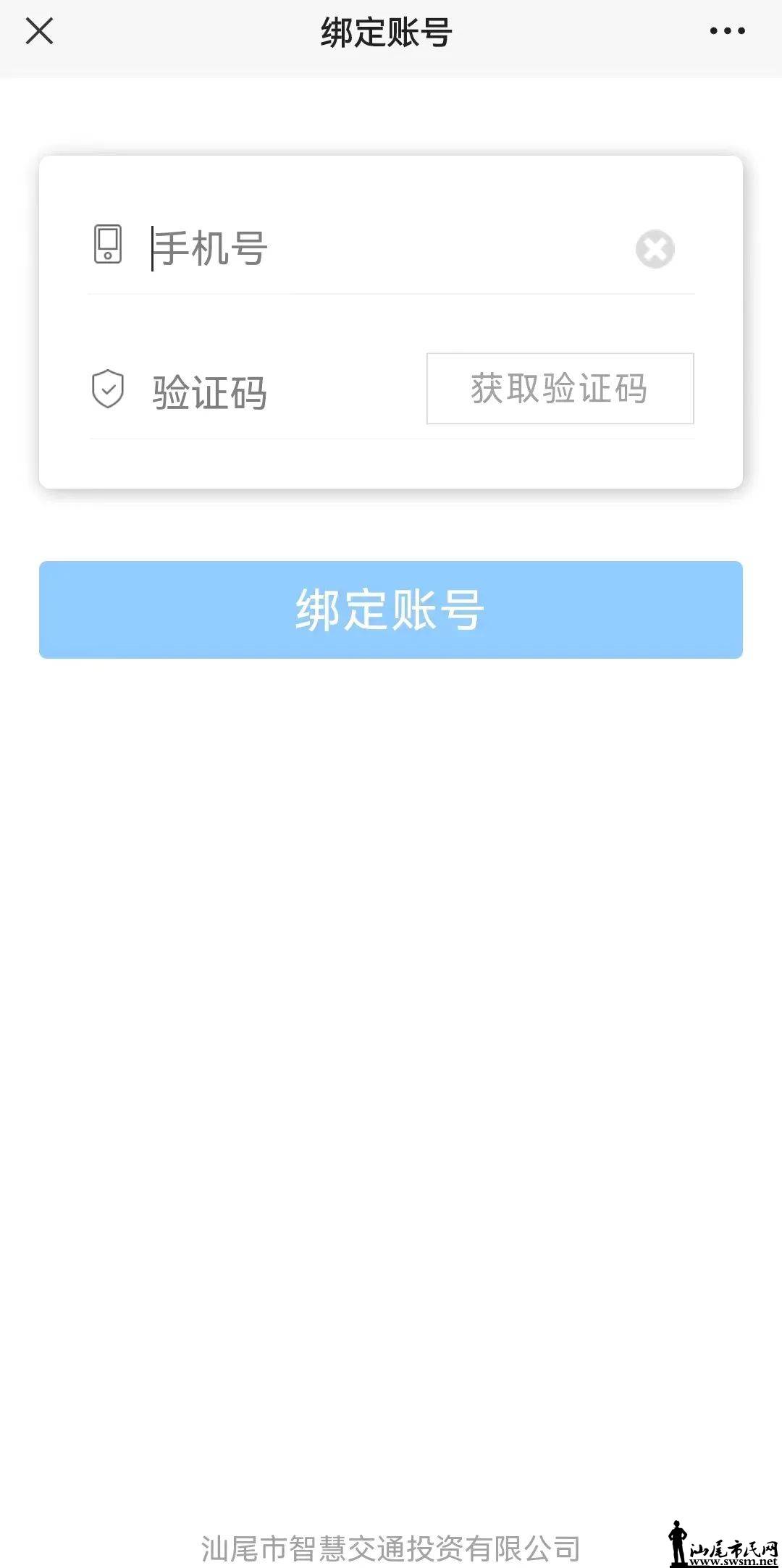Open the three-dot overflow menu
This screenshot has width=782, height=1568.
727,31
